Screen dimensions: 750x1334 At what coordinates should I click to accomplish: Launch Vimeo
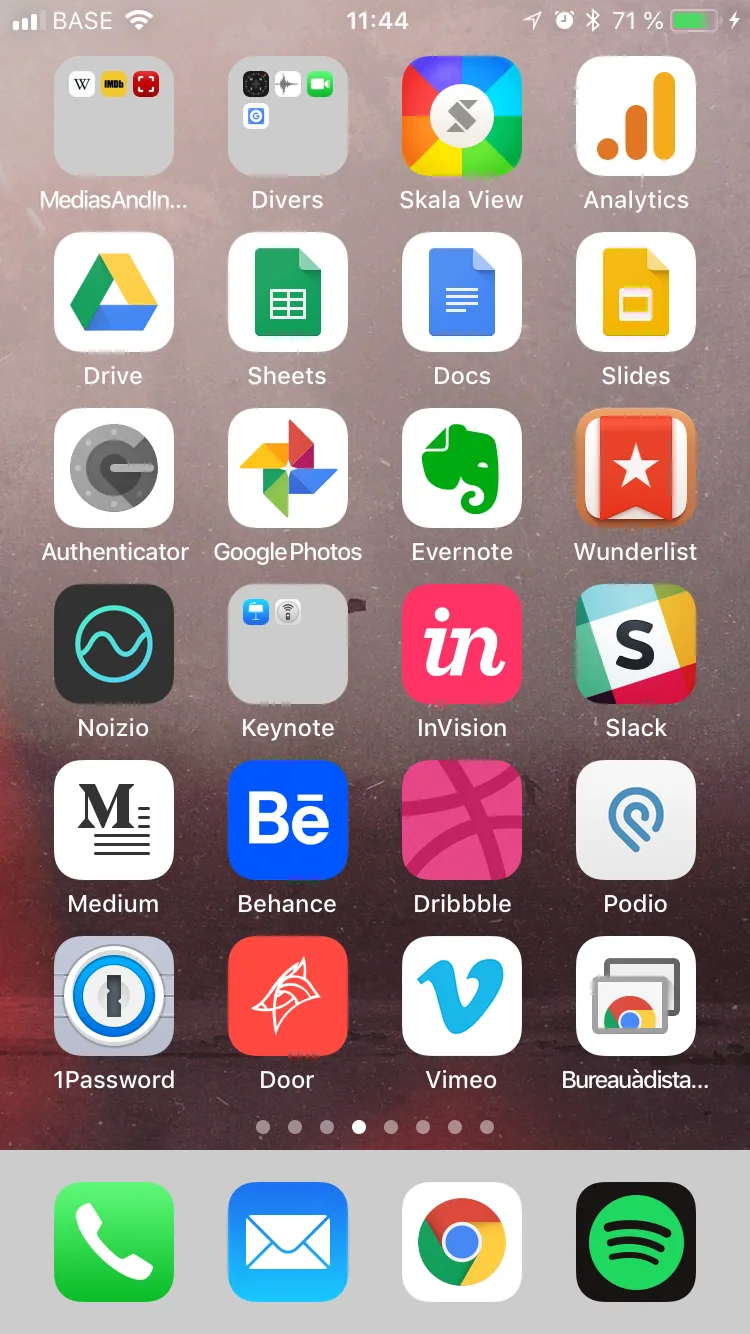(x=462, y=996)
